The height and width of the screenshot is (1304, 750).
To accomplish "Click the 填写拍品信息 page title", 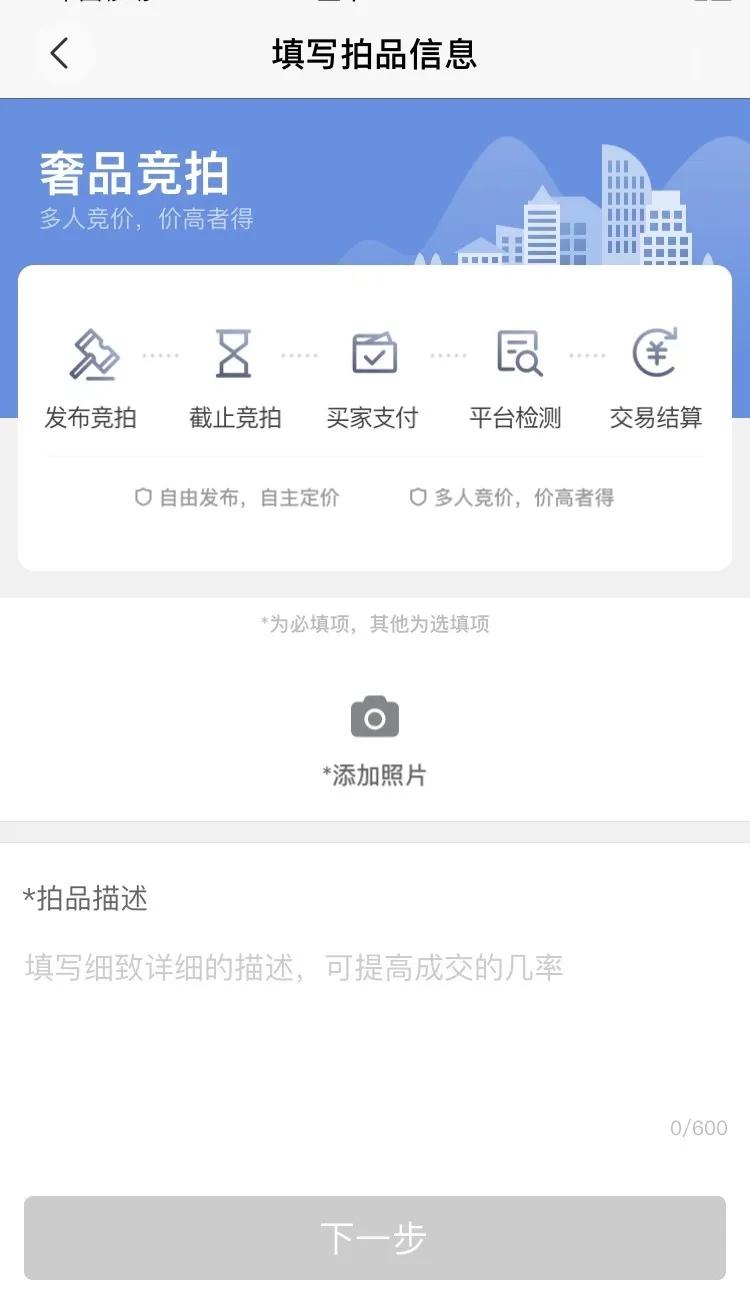I will (x=374, y=55).
